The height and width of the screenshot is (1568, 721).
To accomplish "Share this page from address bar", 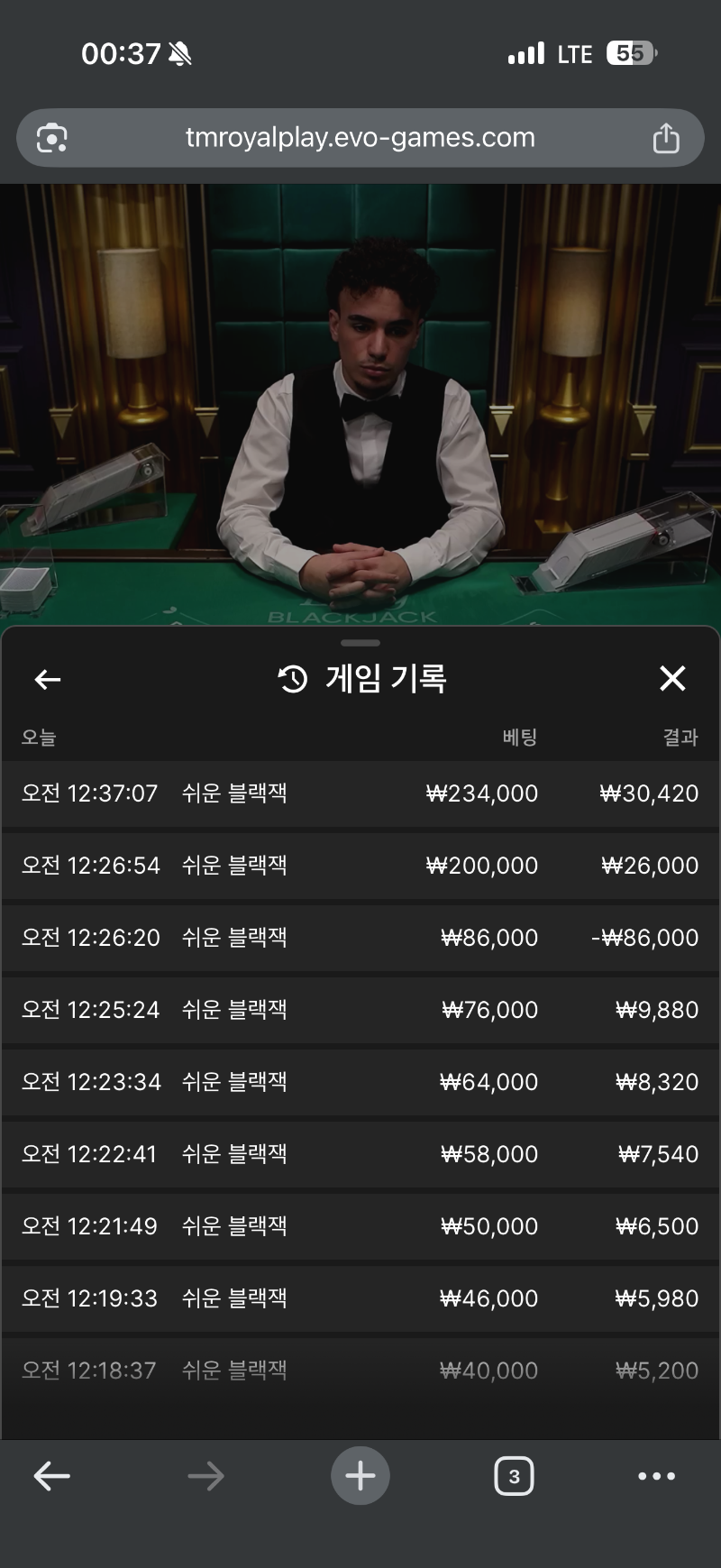I will coord(665,138).
